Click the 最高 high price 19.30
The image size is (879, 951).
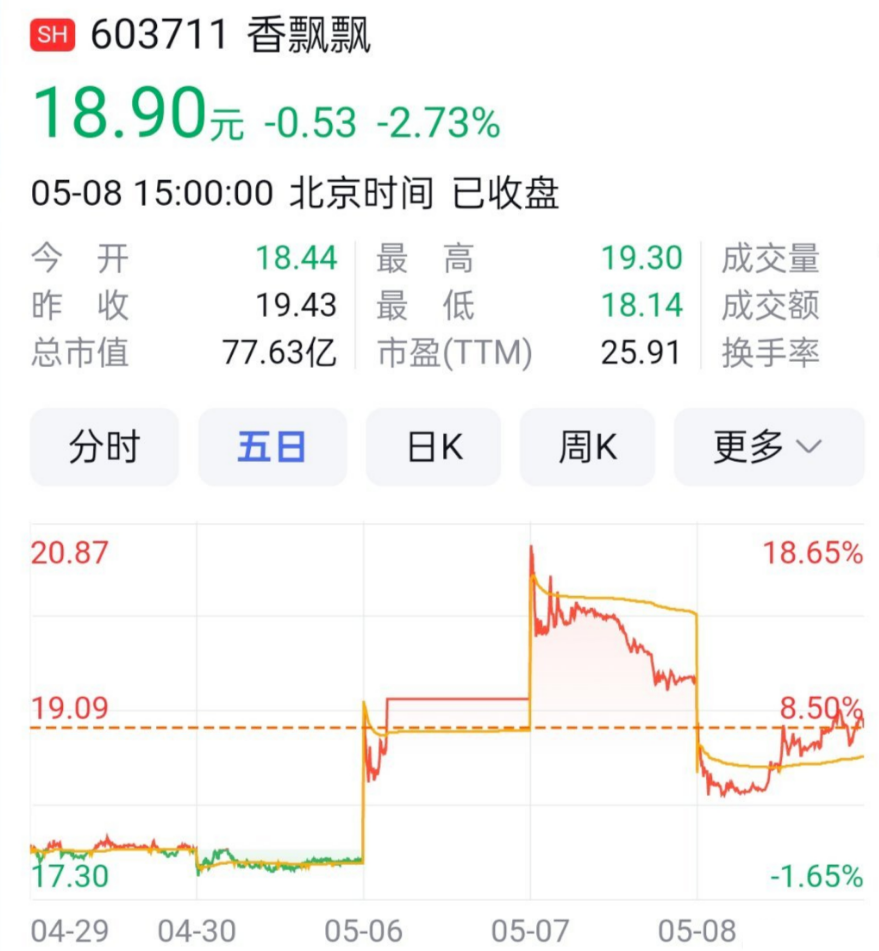tap(645, 258)
